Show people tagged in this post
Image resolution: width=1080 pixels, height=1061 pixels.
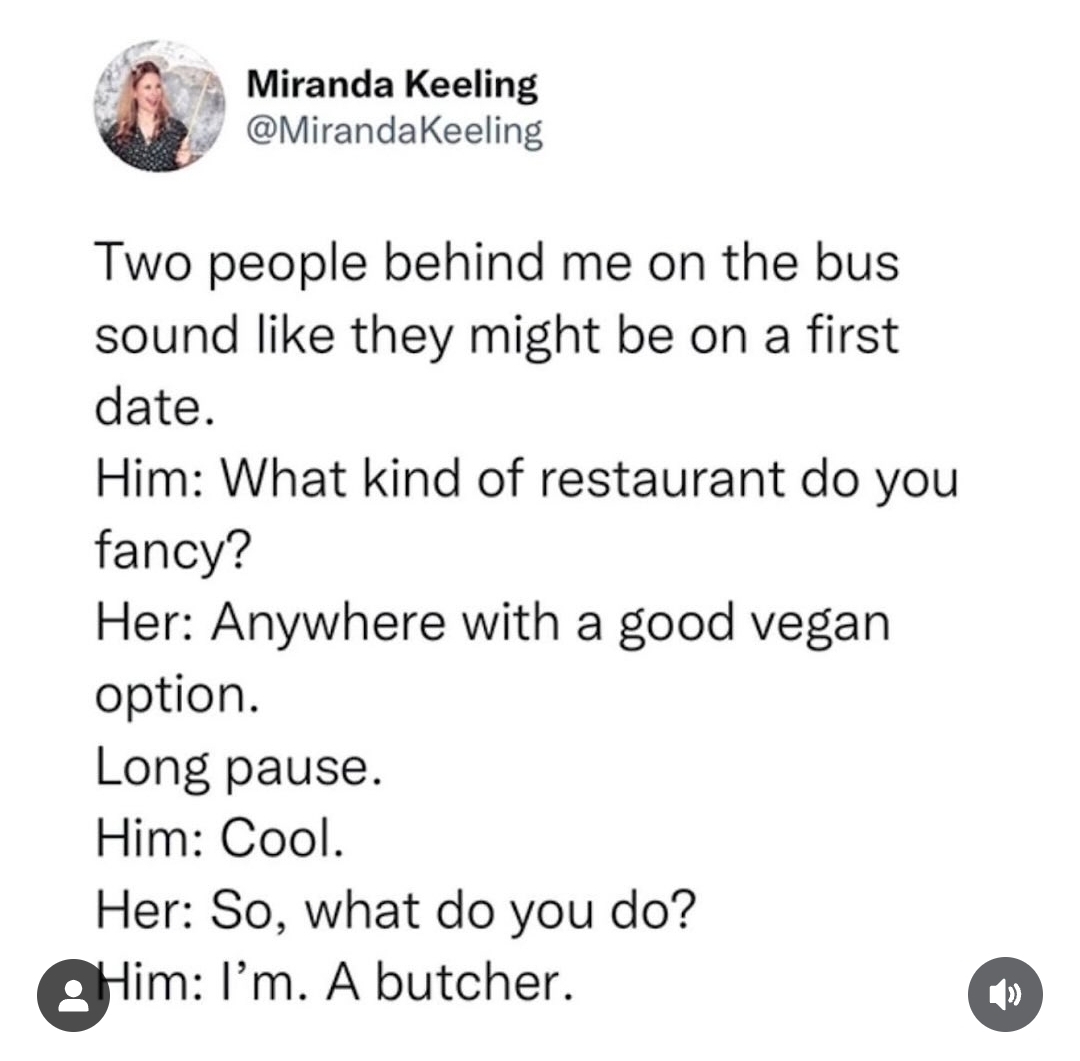click(x=73, y=995)
